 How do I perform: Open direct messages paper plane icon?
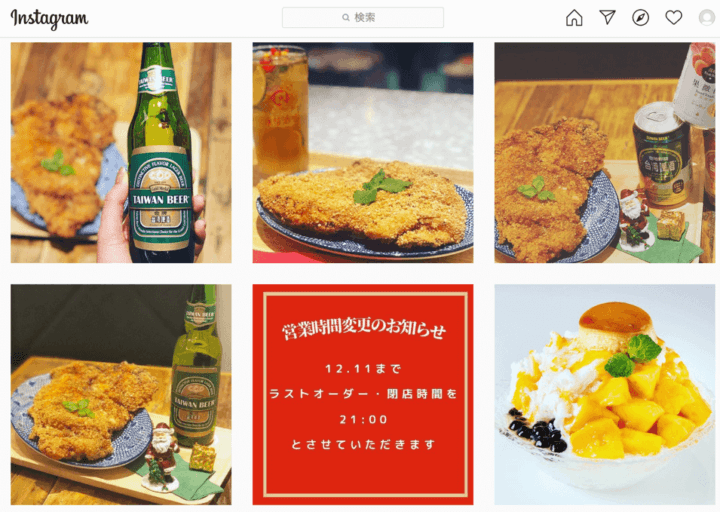coord(607,17)
